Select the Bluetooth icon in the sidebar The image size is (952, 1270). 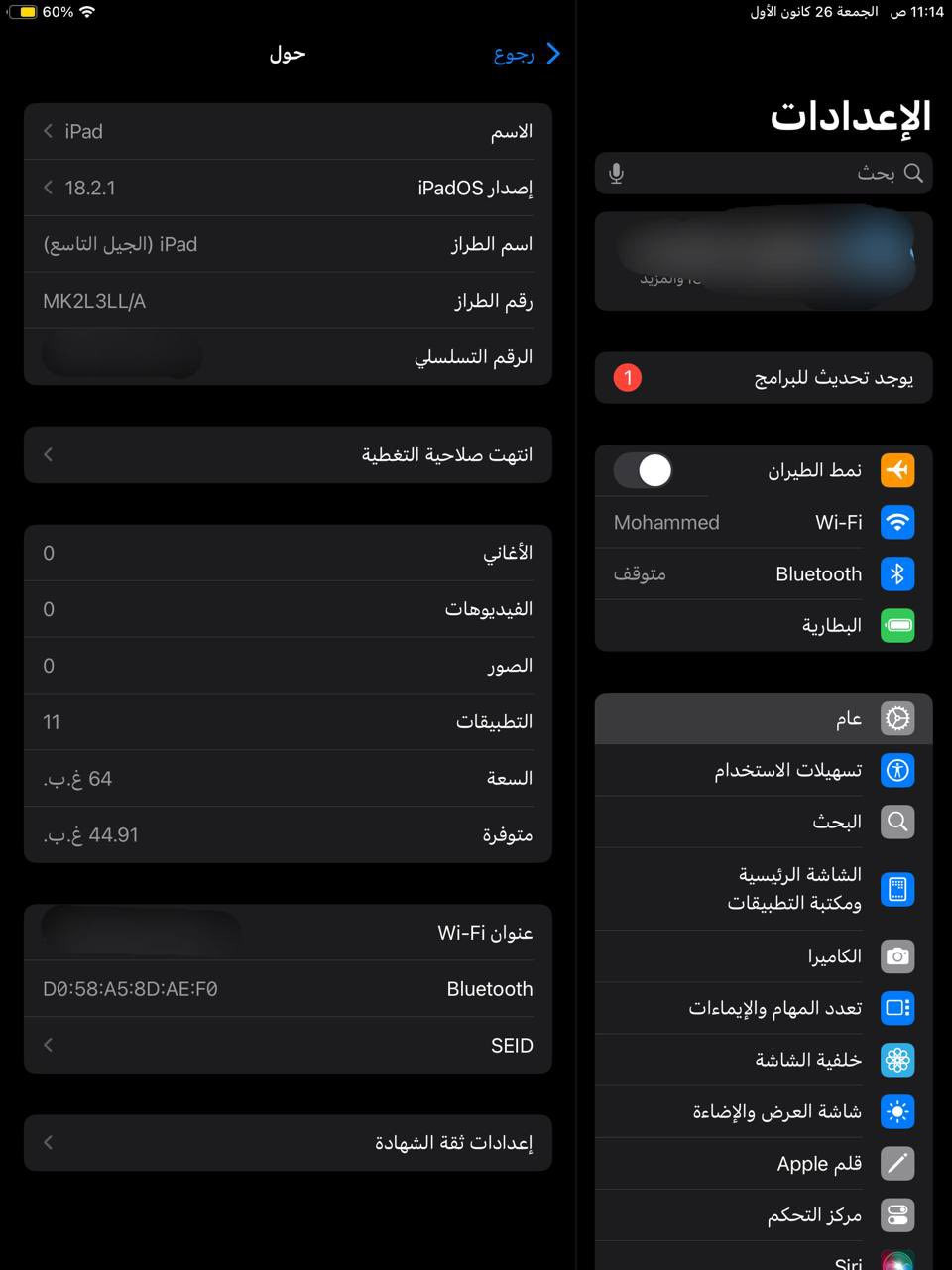[x=896, y=573]
